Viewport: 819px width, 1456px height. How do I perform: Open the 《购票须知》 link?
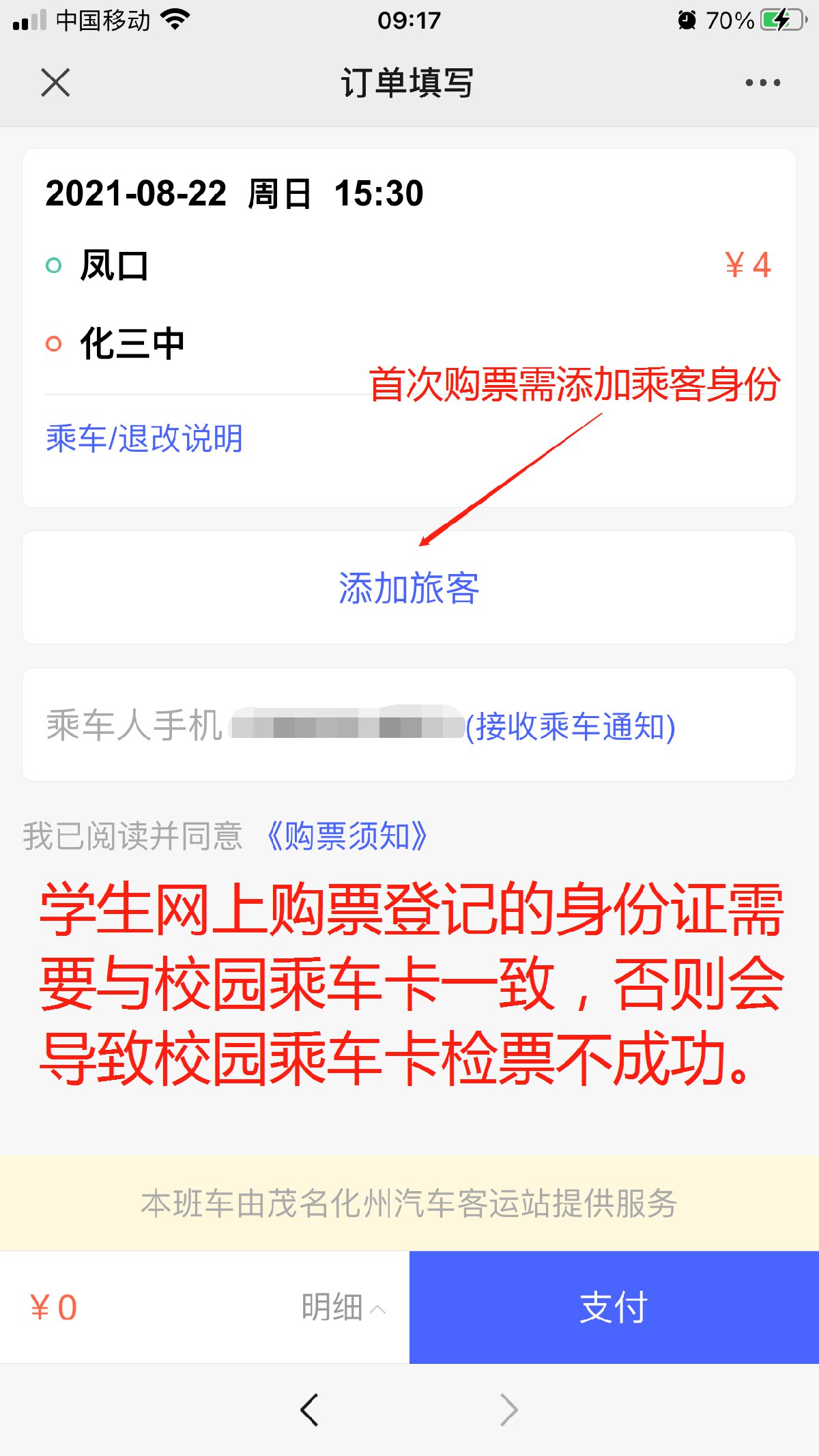pos(347,836)
